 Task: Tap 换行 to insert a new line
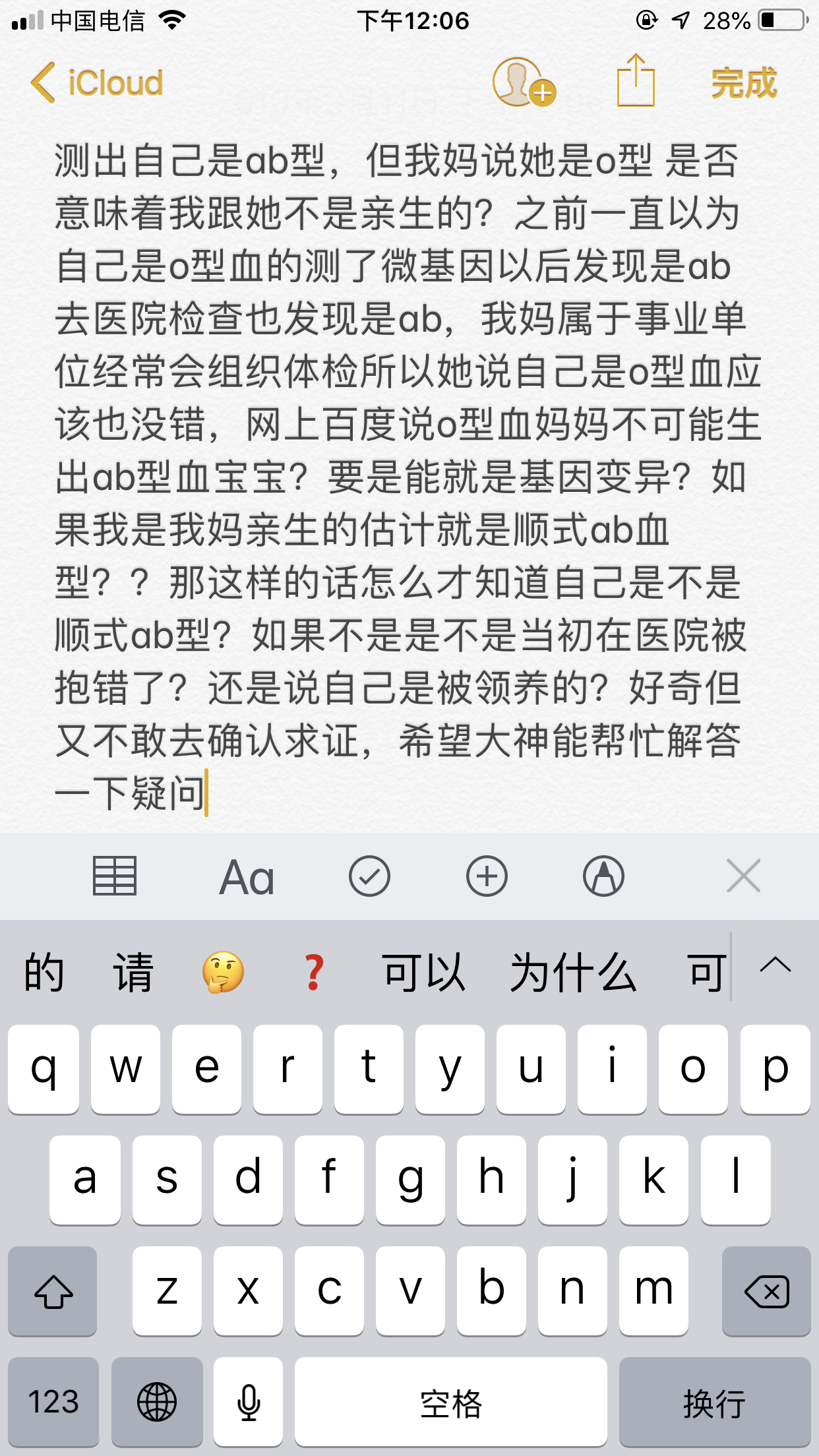[x=715, y=1402]
